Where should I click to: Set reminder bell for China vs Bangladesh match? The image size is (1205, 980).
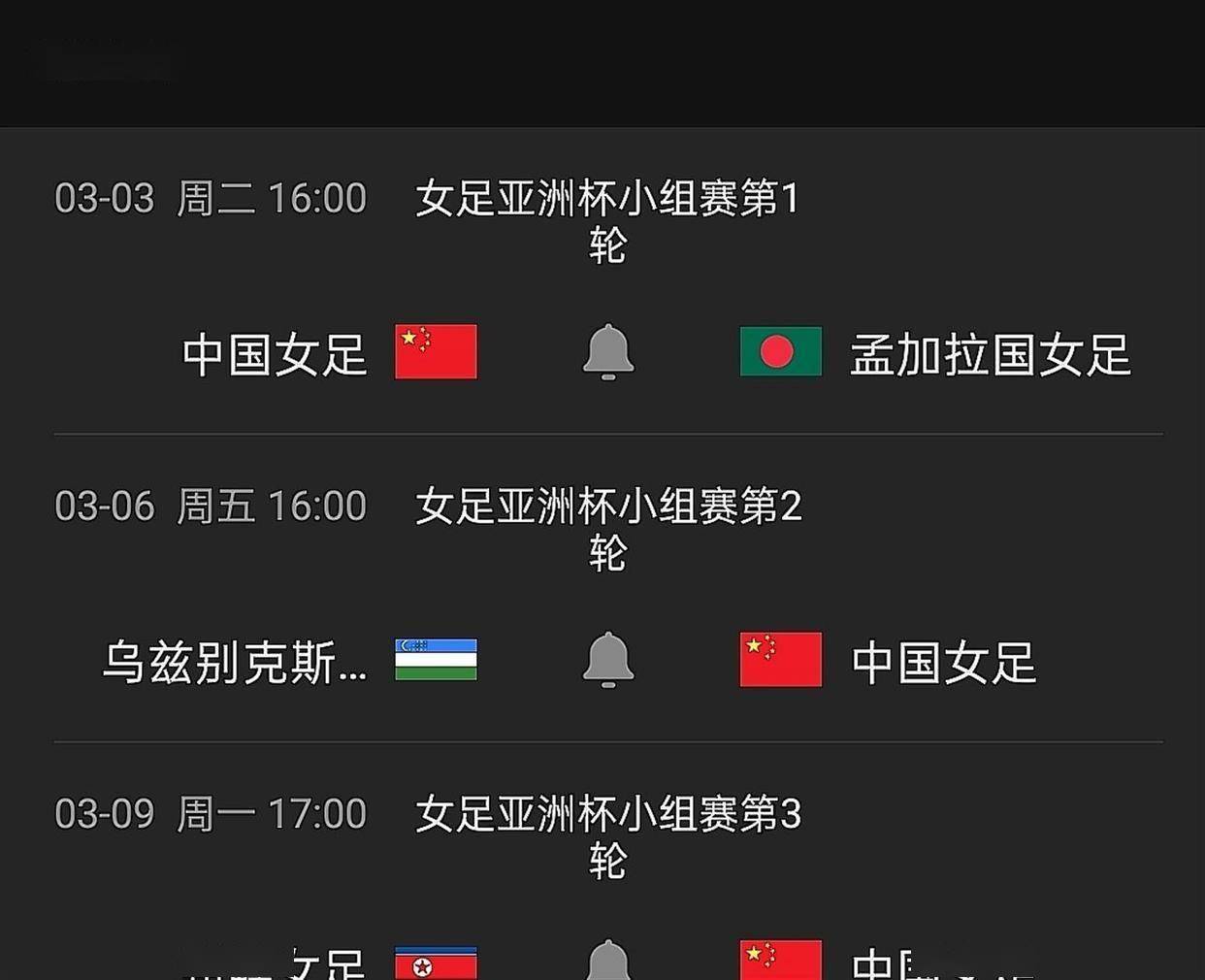pyautogui.click(x=608, y=351)
